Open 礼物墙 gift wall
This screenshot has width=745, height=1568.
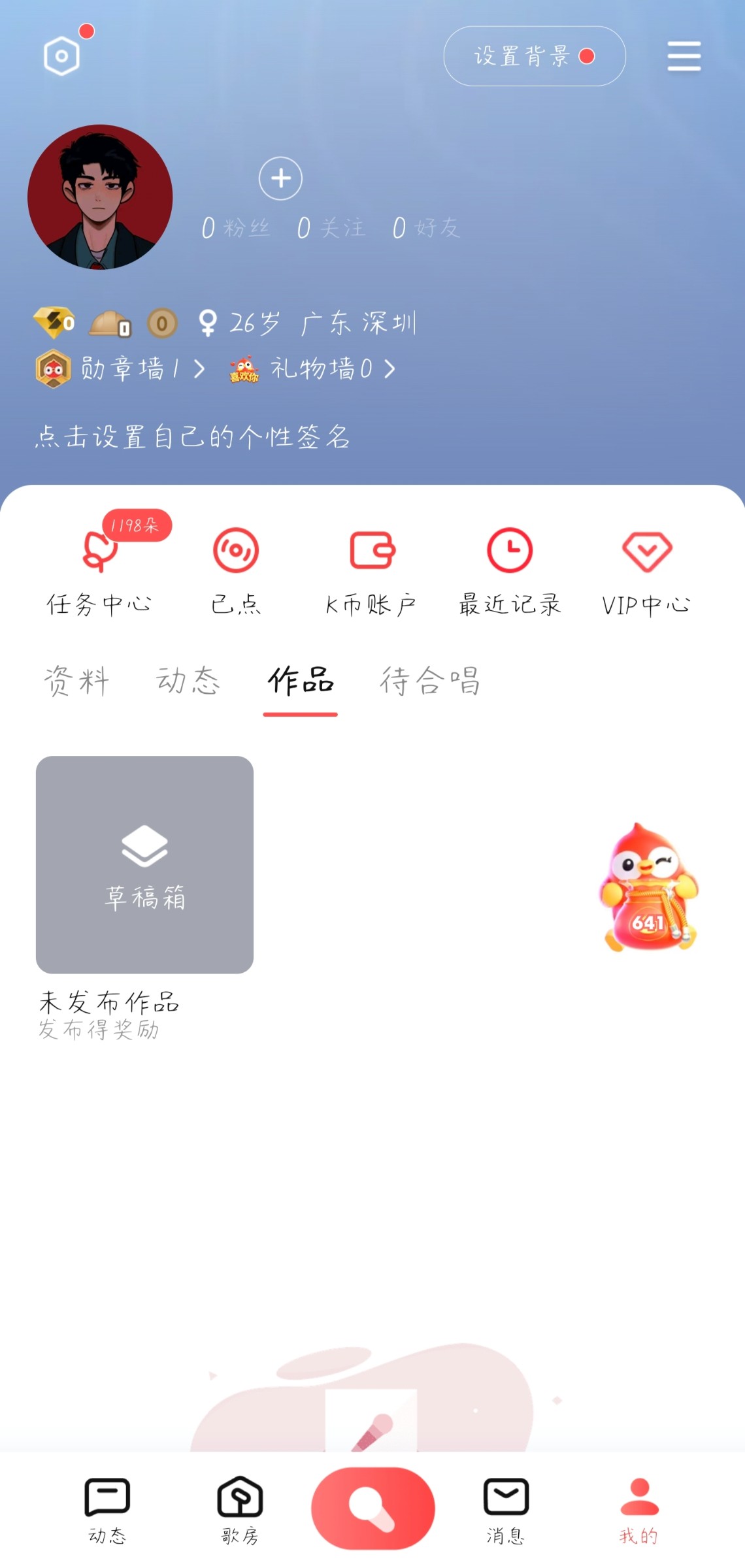coord(312,369)
